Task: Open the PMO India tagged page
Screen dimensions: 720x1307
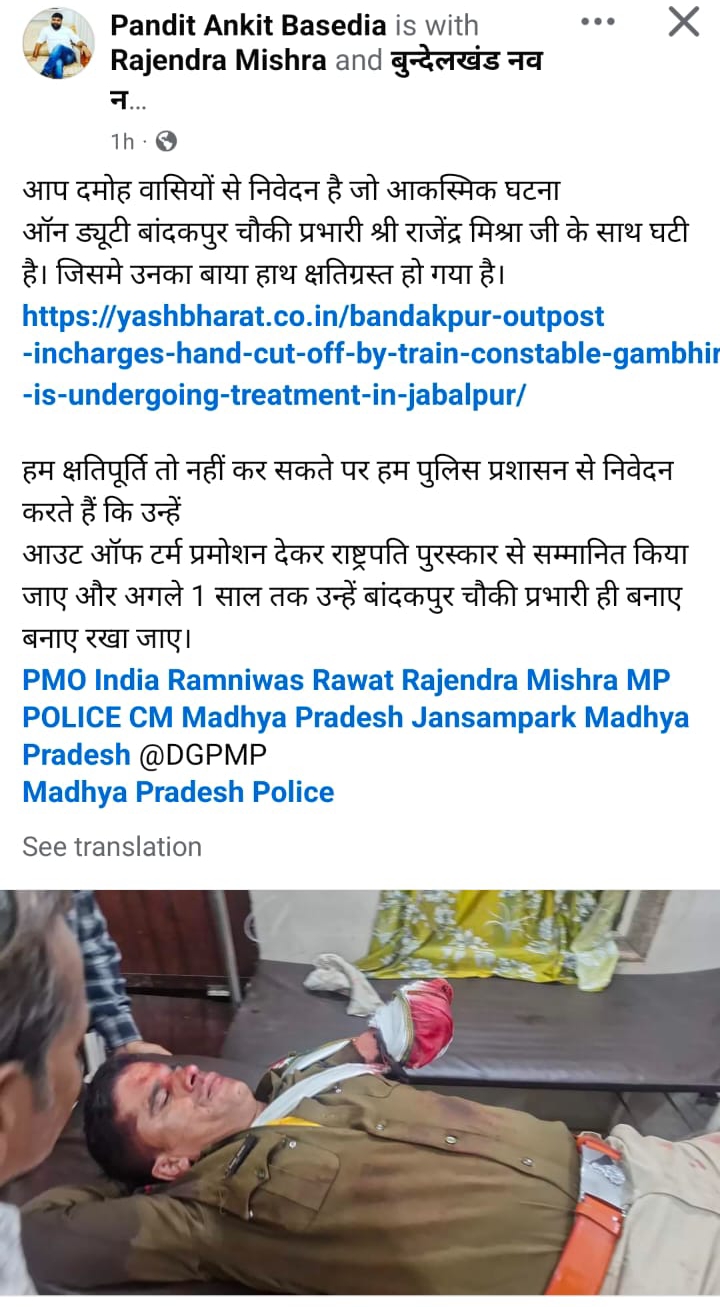Action: pyautogui.click(x=90, y=680)
